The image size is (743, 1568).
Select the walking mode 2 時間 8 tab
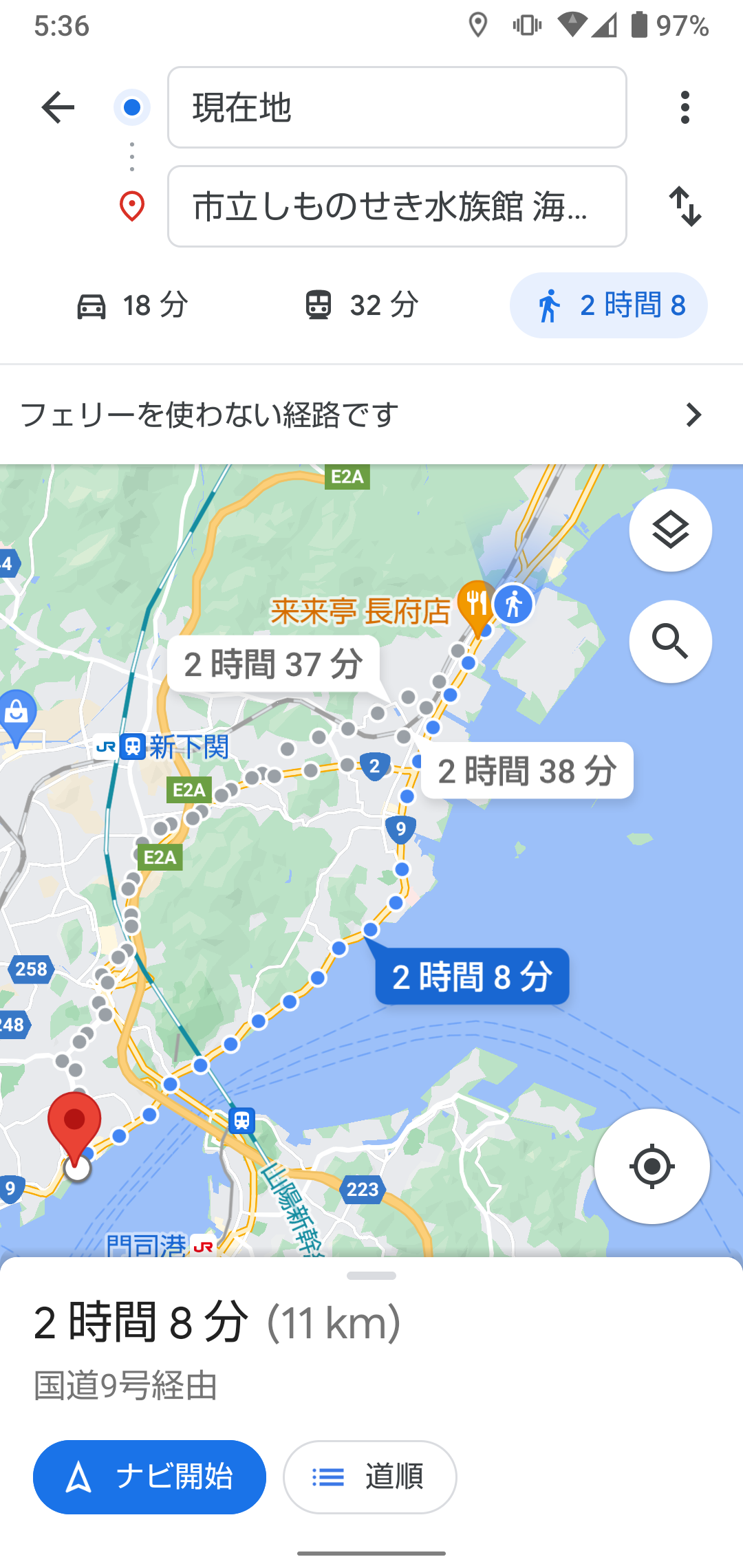pyautogui.click(x=609, y=305)
